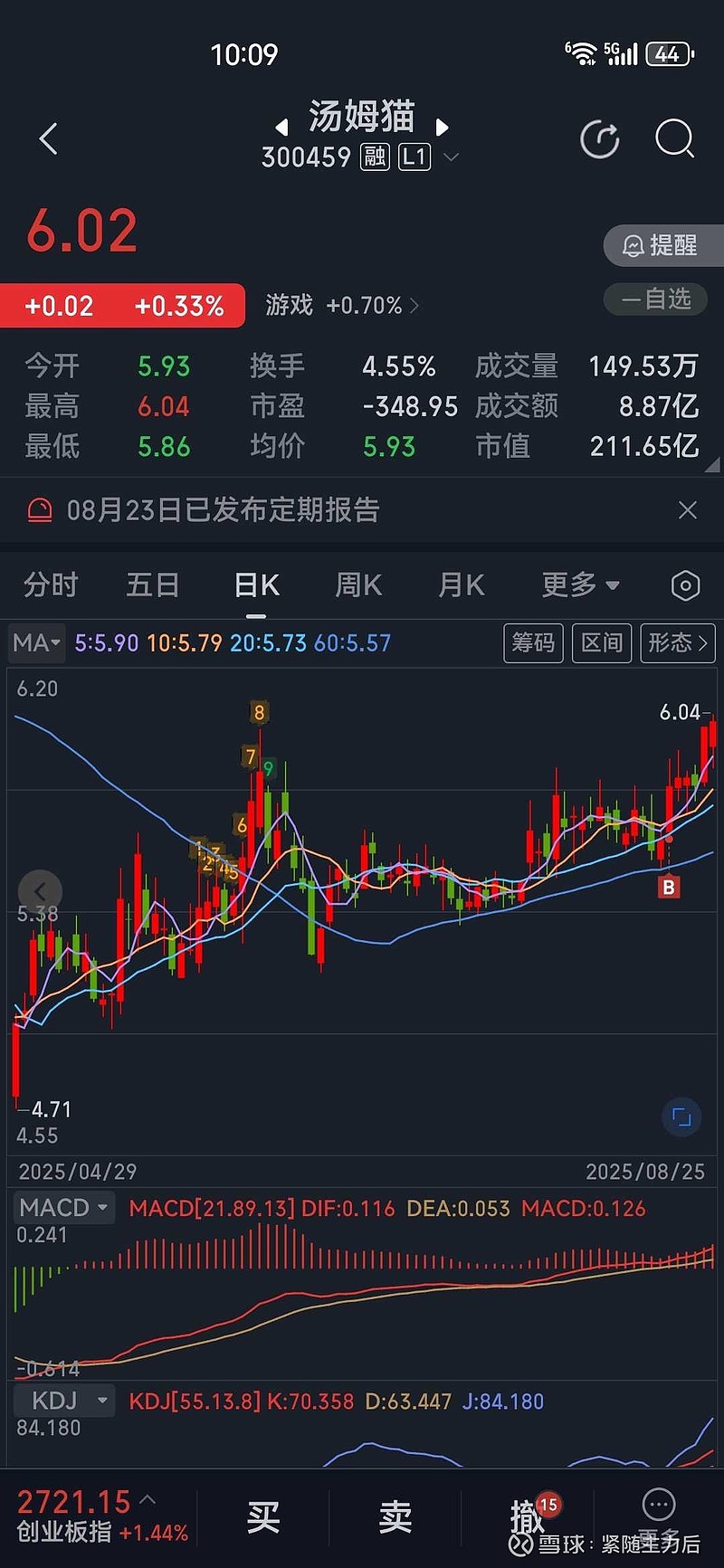Open chart settings hexagon icon
This screenshot has width=724, height=1568.
click(685, 586)
